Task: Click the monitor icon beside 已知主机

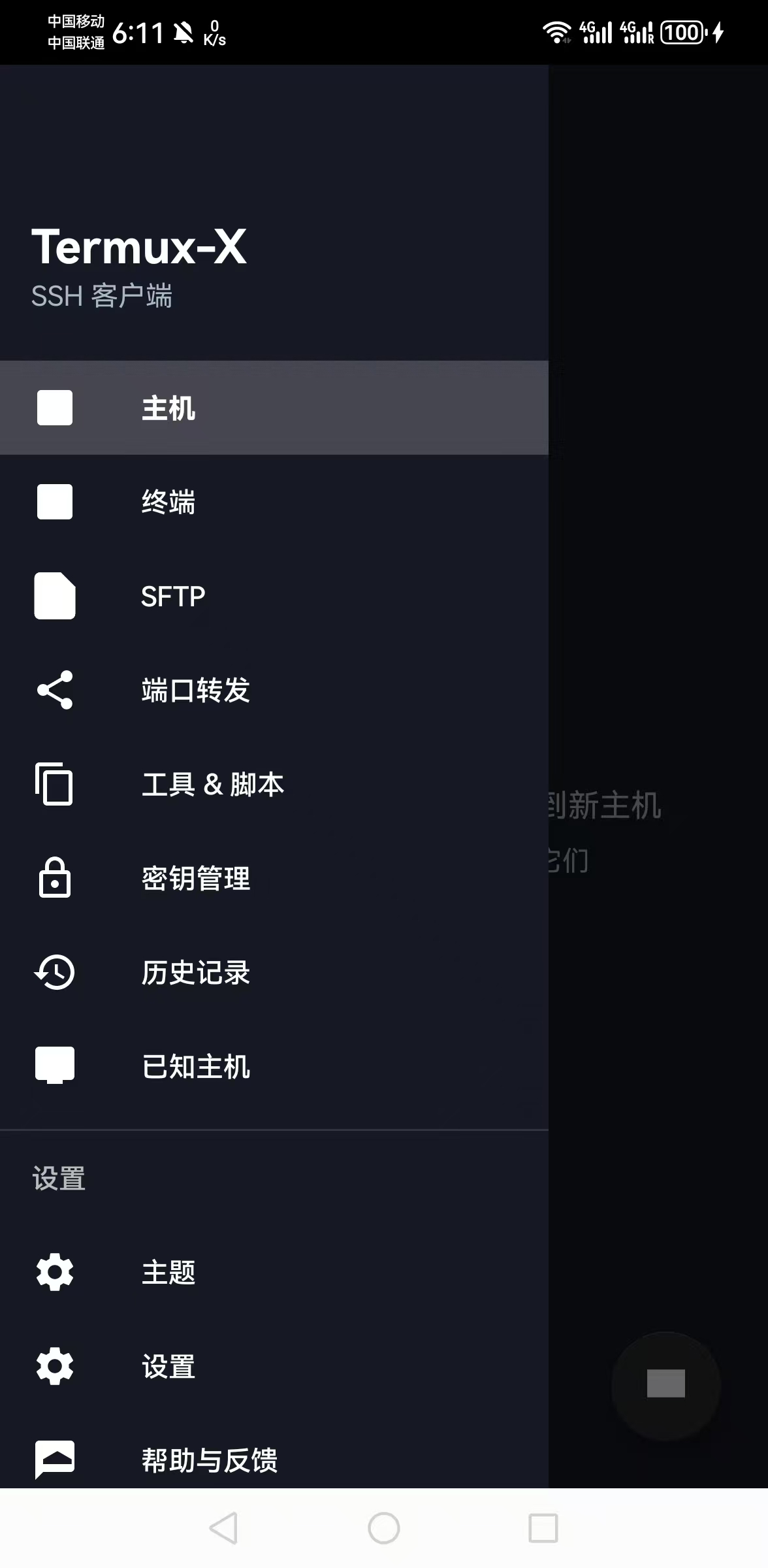Action: click(54, 1066)
